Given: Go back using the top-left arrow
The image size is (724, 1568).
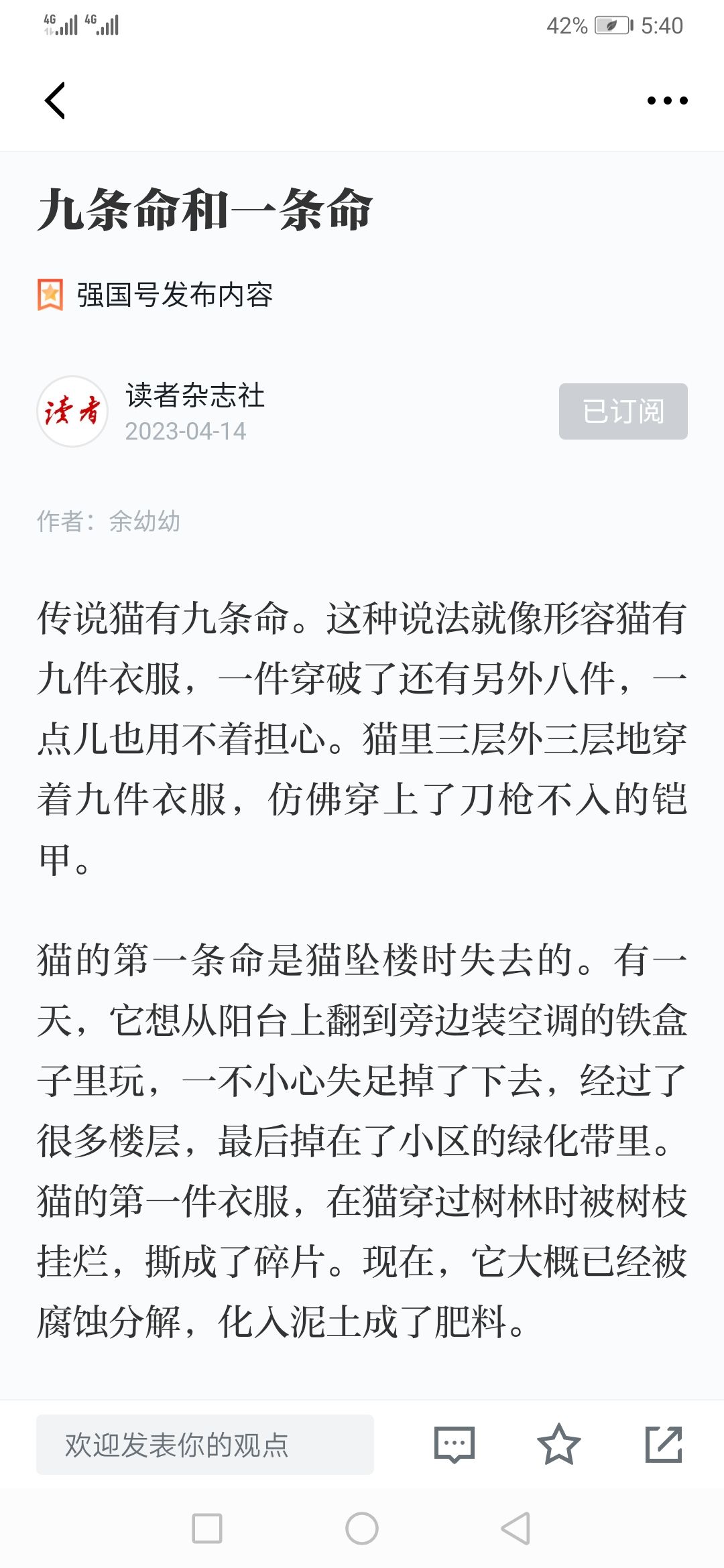Looking at the screenshot, I should point(55,101).
